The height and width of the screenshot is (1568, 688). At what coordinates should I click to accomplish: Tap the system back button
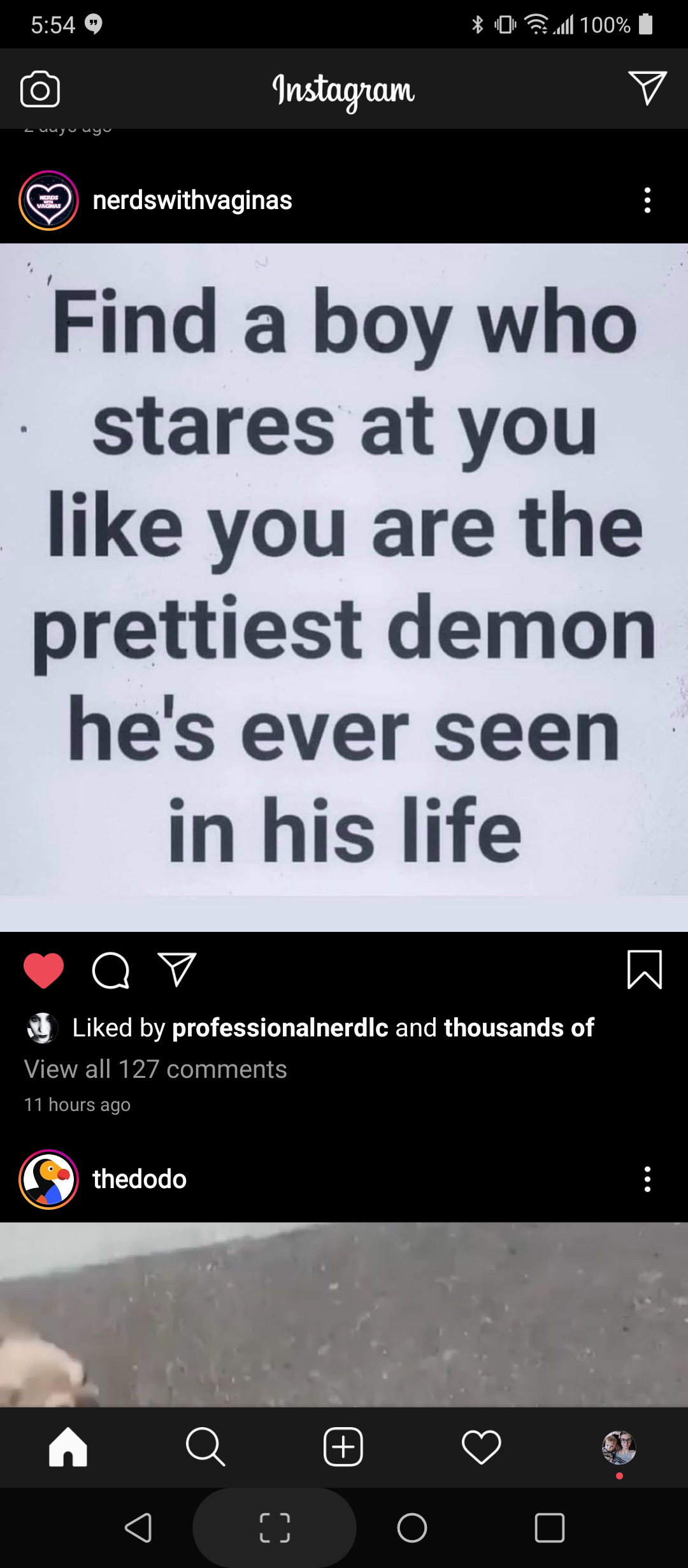[x=138, y=1528]
